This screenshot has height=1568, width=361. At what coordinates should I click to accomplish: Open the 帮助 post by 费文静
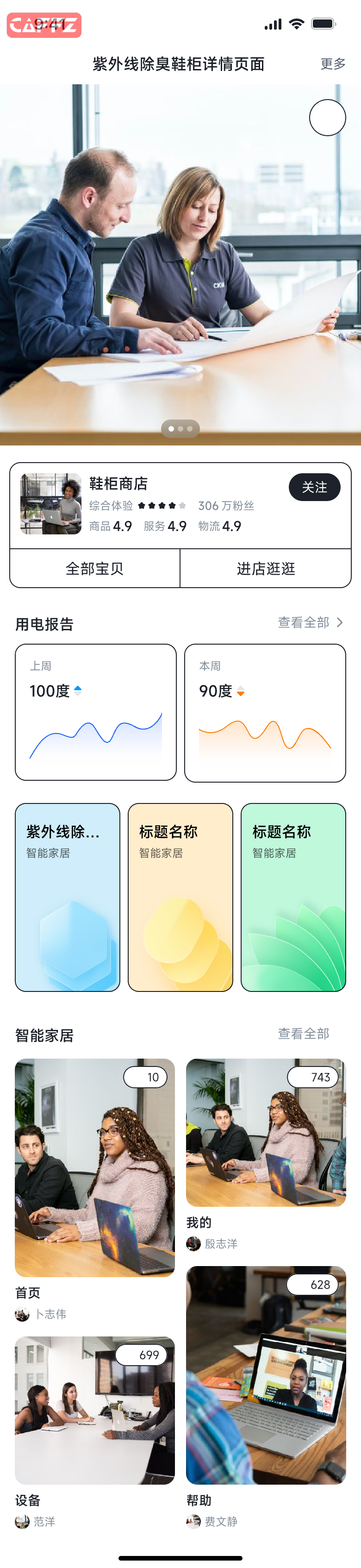(265, 1375)
